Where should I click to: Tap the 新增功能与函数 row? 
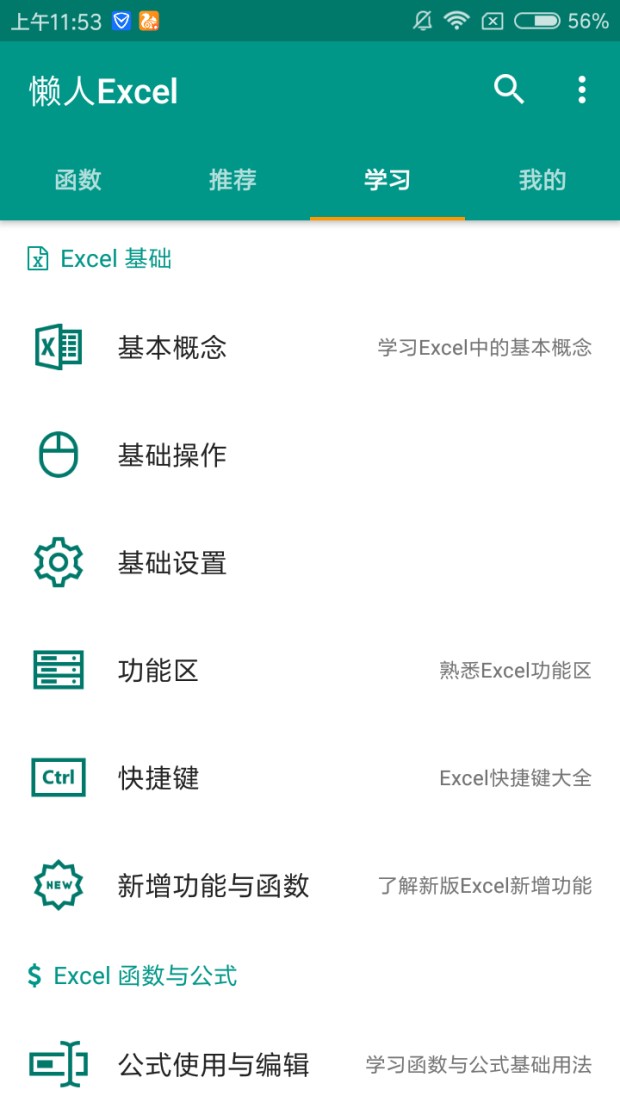pos(310,886)
